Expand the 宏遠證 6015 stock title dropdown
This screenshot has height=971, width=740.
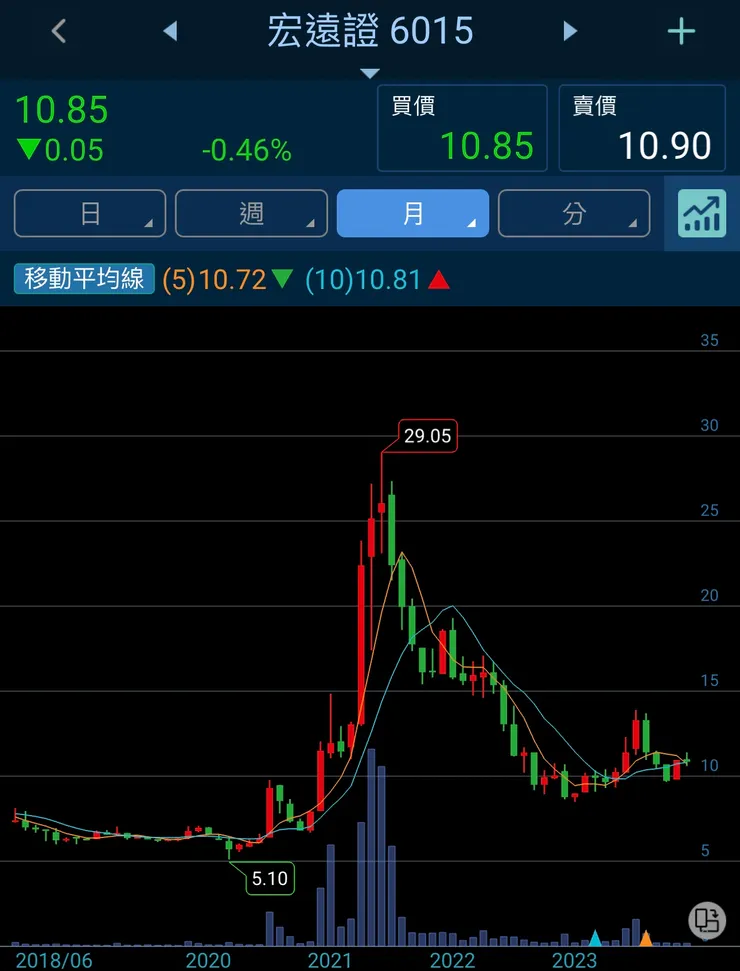[370, 40]
